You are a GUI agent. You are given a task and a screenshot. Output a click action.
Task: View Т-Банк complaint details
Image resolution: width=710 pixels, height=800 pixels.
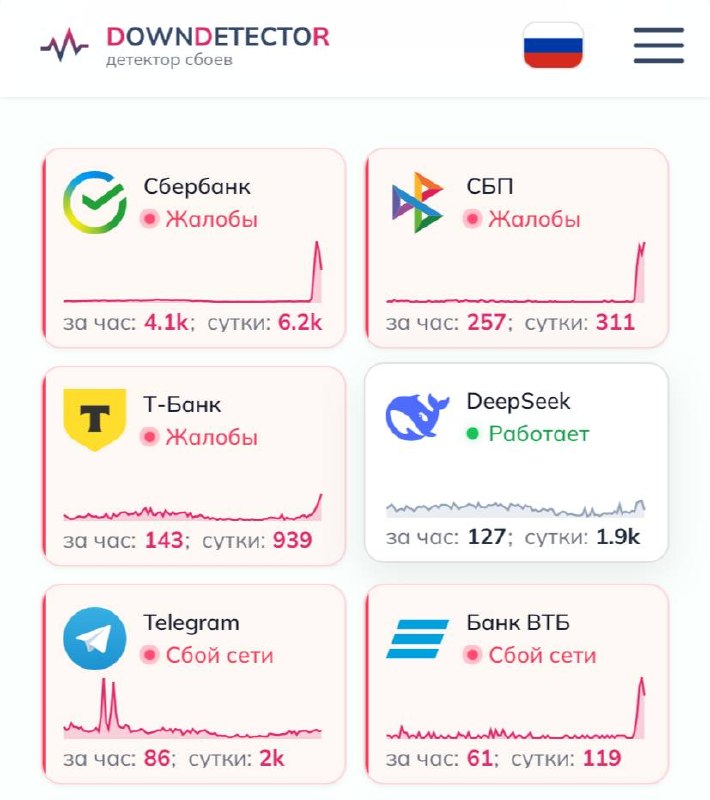pyautogui.click(x=194, y=465)
